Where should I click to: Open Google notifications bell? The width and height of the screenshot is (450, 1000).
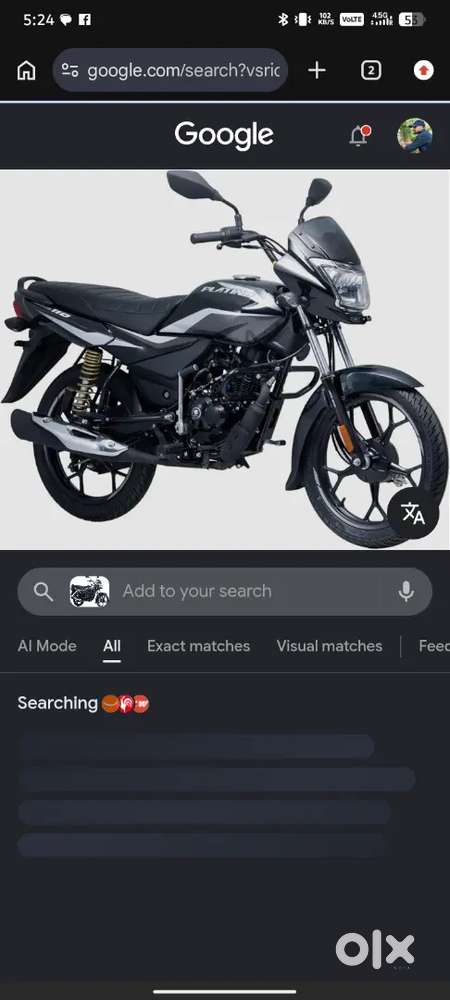(x=359, y=135)
